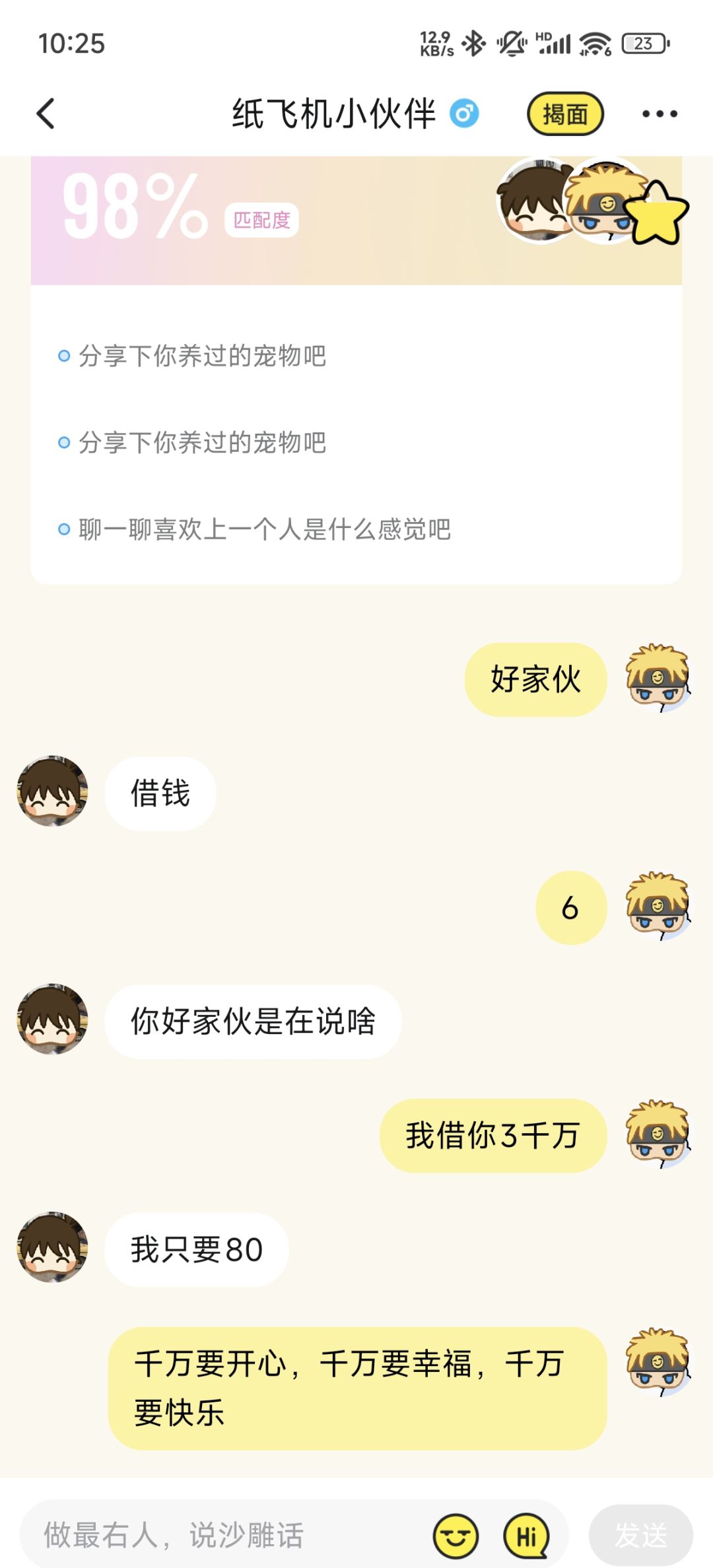Tap the Bluetooth icon in the status bar

[473, 44]
